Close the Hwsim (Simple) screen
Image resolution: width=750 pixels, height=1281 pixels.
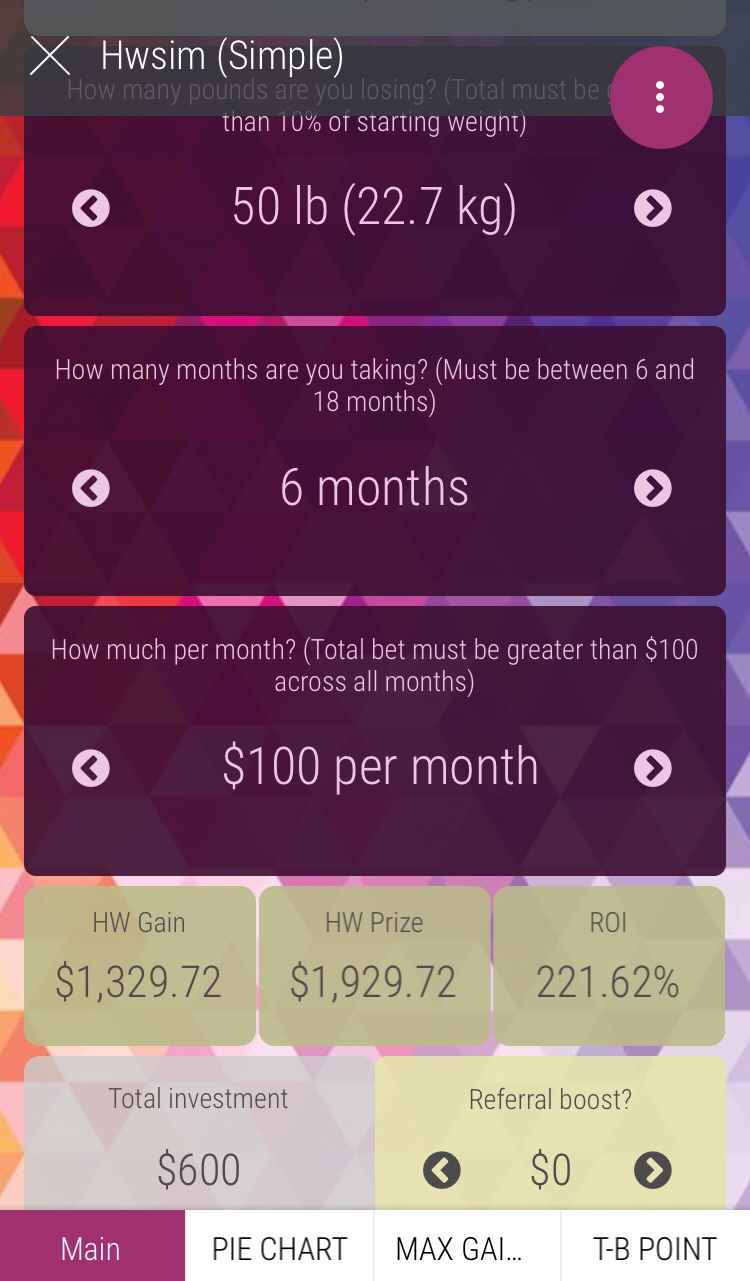[50, 56]
